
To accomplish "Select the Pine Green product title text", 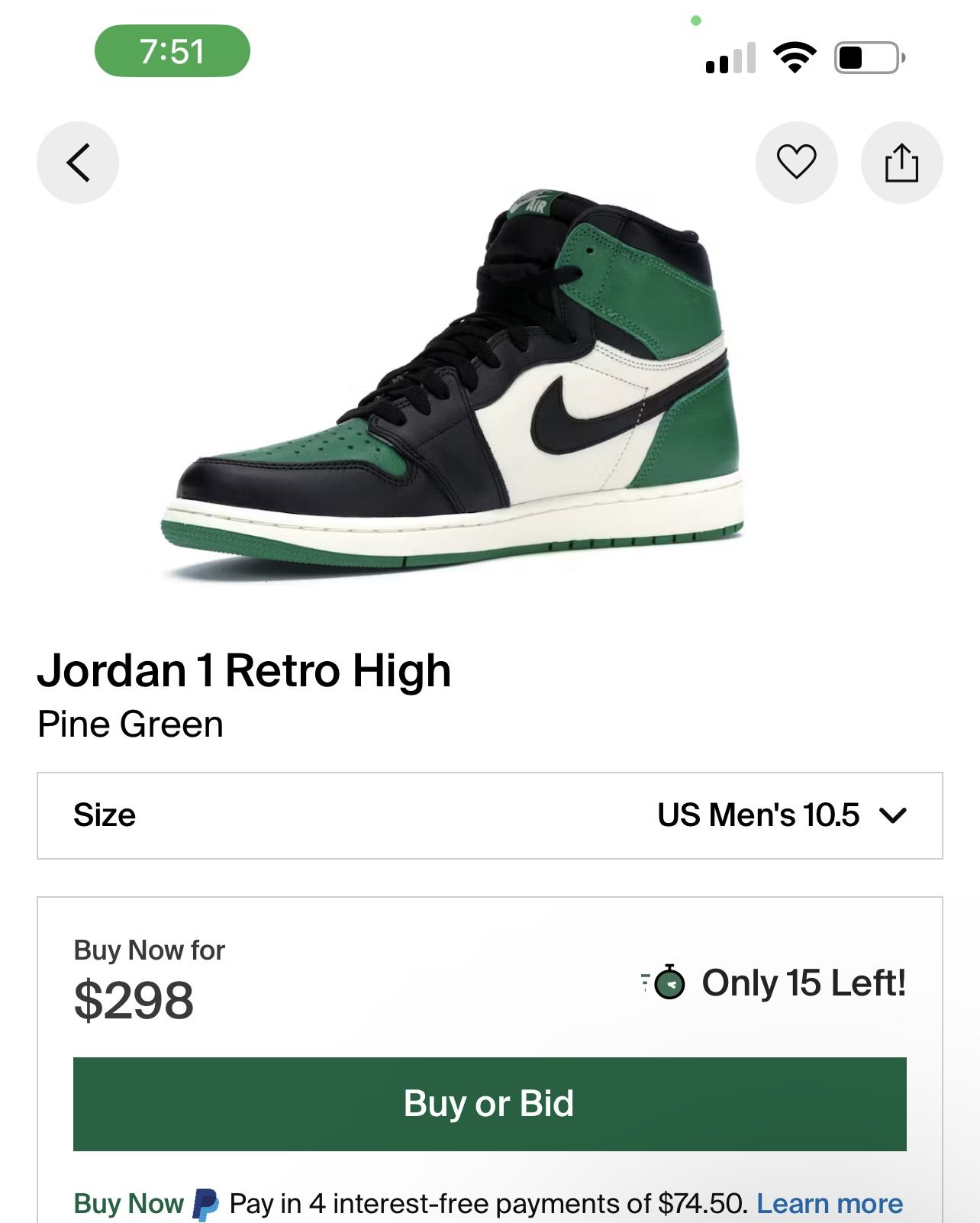I will pyautogui.click(x=131, y=721).
